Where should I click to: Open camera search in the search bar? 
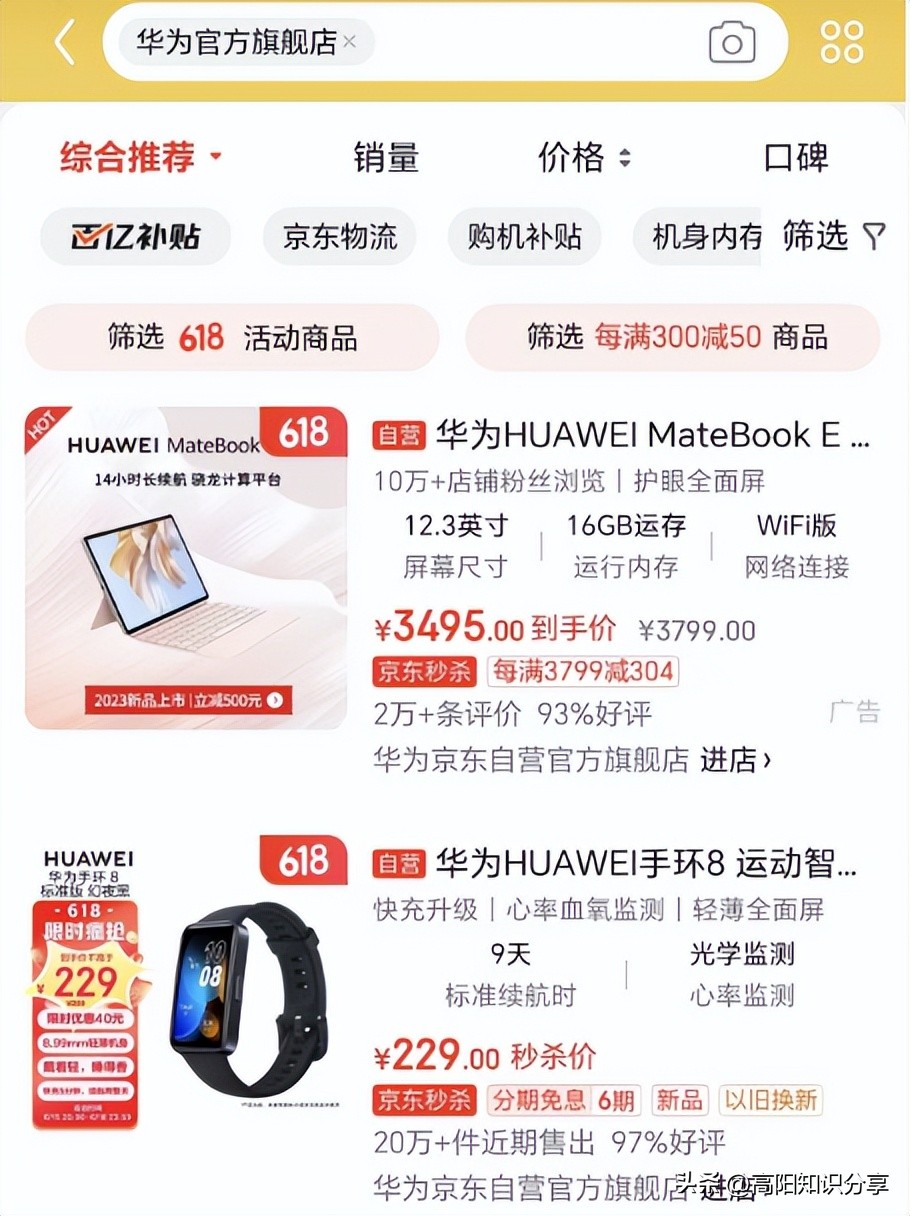(x=731, y=43)
